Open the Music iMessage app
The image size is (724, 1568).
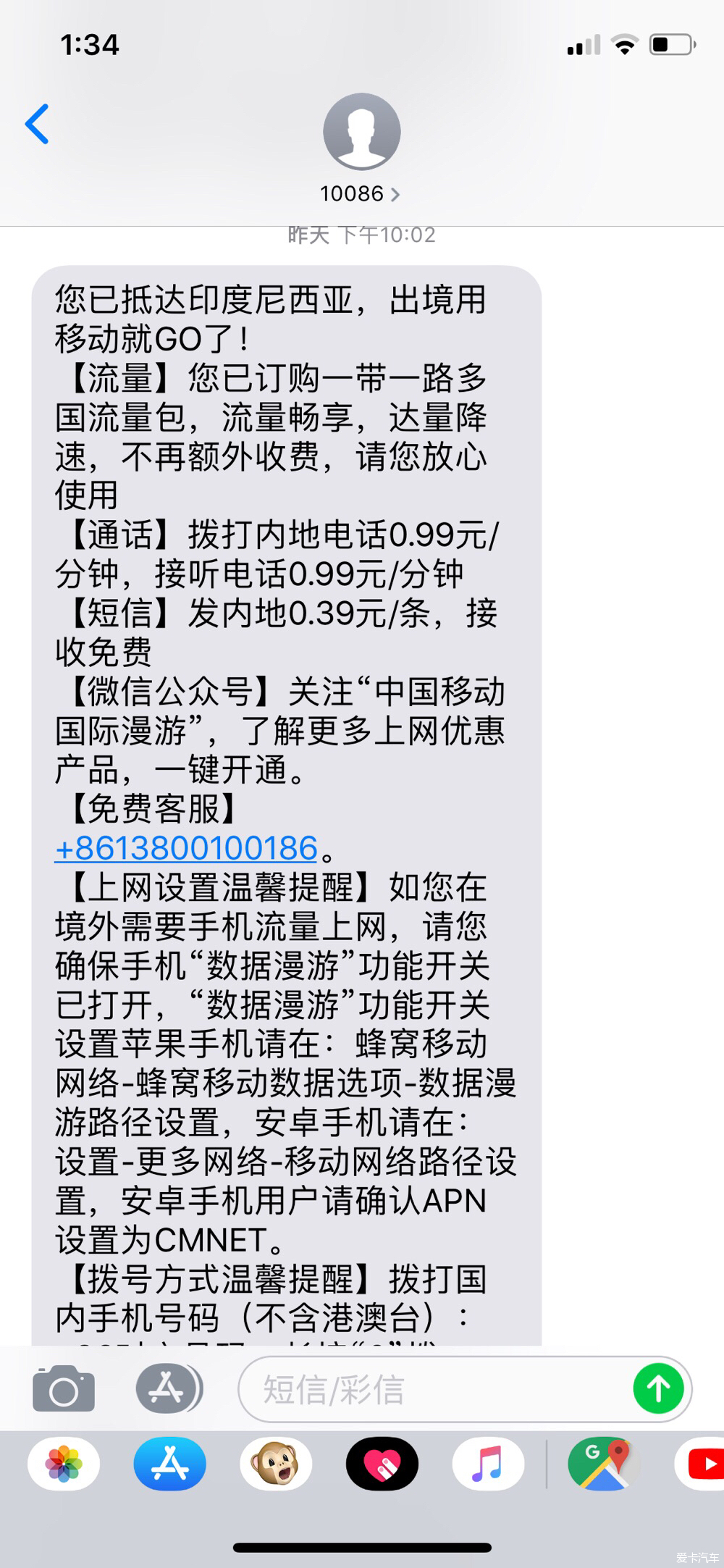coord(488,1464)
